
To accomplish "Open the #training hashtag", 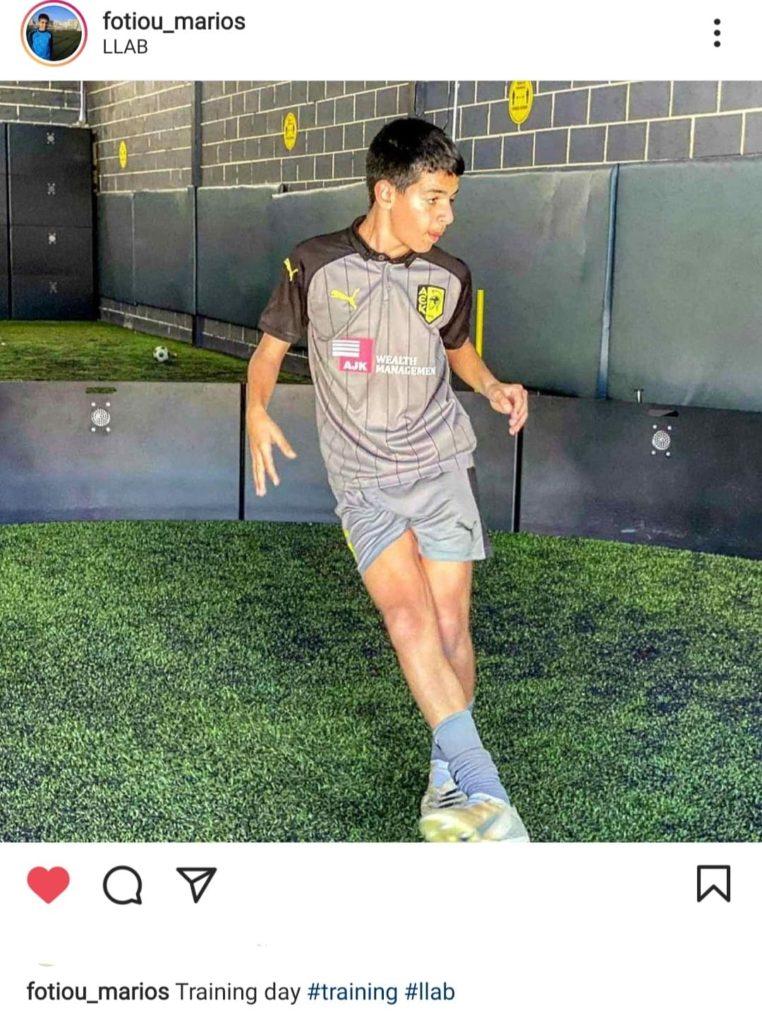I will 352,992.
